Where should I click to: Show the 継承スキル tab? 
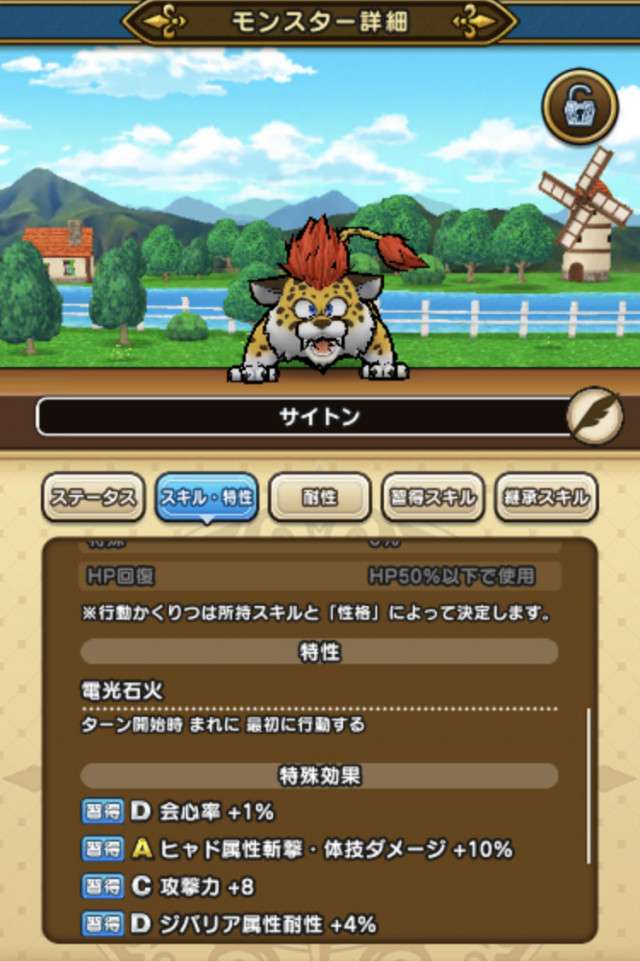click(546, 497)
